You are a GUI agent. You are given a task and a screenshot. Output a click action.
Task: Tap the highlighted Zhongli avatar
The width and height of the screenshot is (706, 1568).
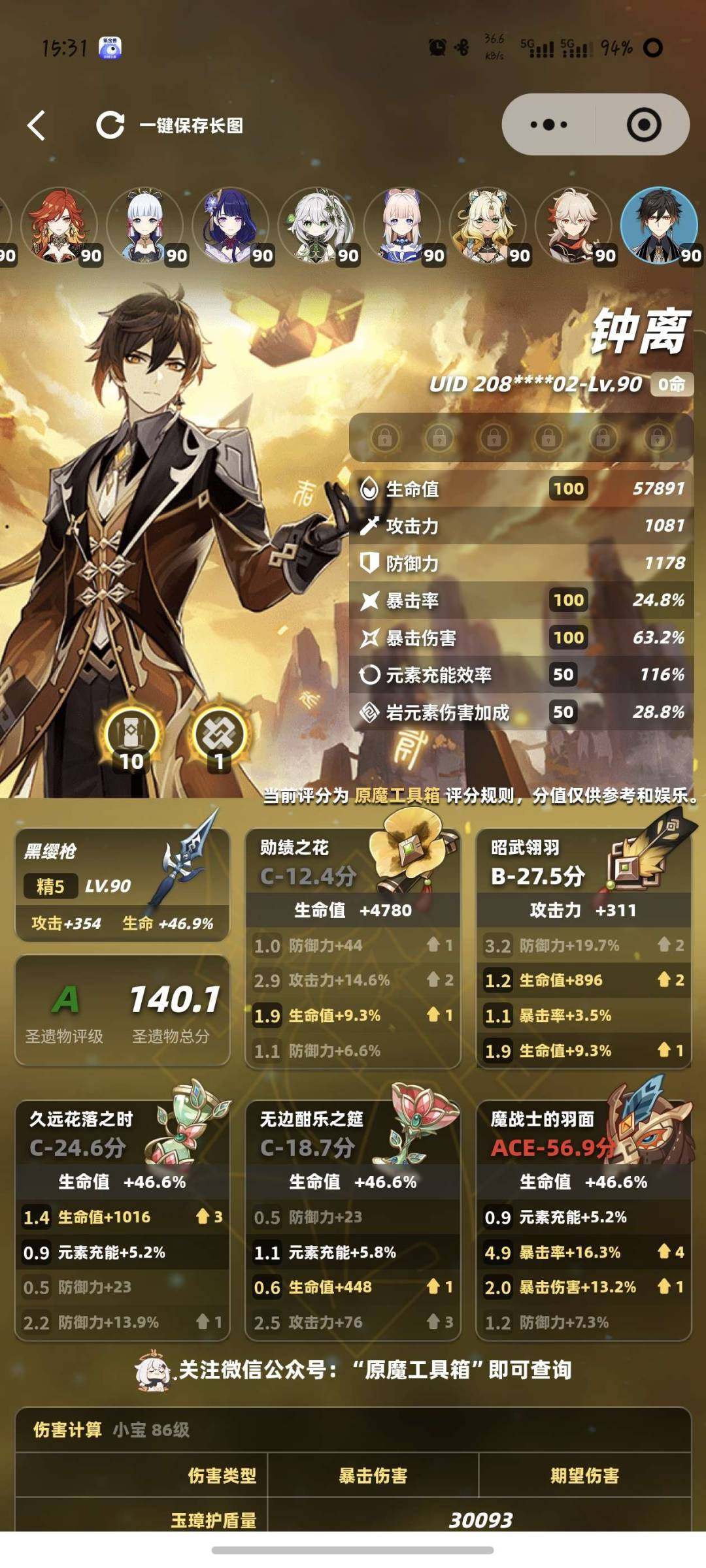pos(659,225)
